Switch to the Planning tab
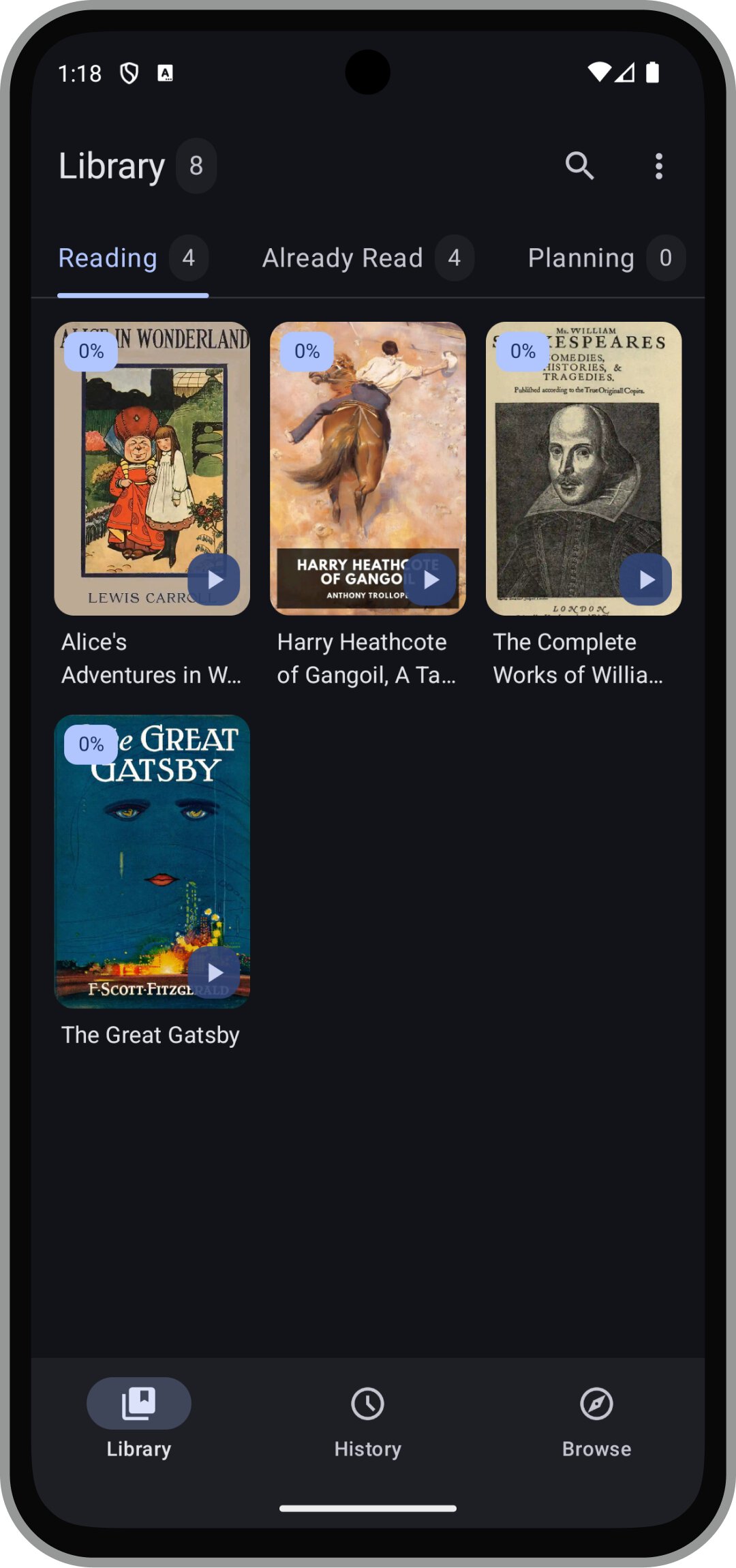The height and width of the screenshot is (1568, 736). [605, 258]
